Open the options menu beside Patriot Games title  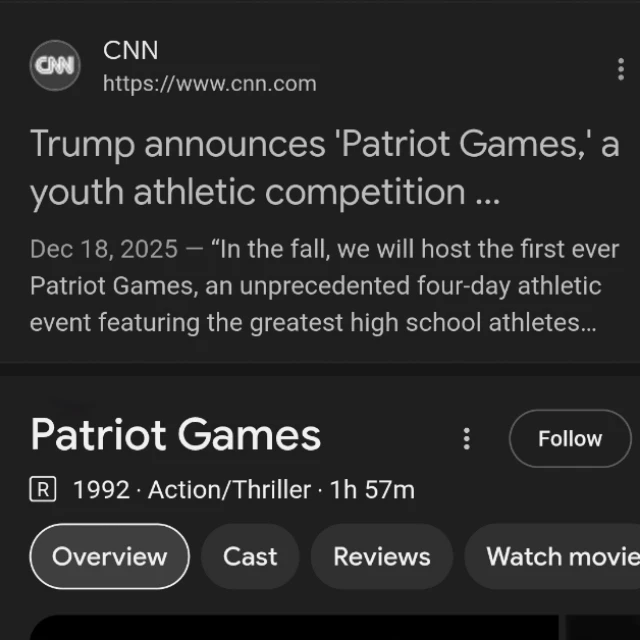467,439
